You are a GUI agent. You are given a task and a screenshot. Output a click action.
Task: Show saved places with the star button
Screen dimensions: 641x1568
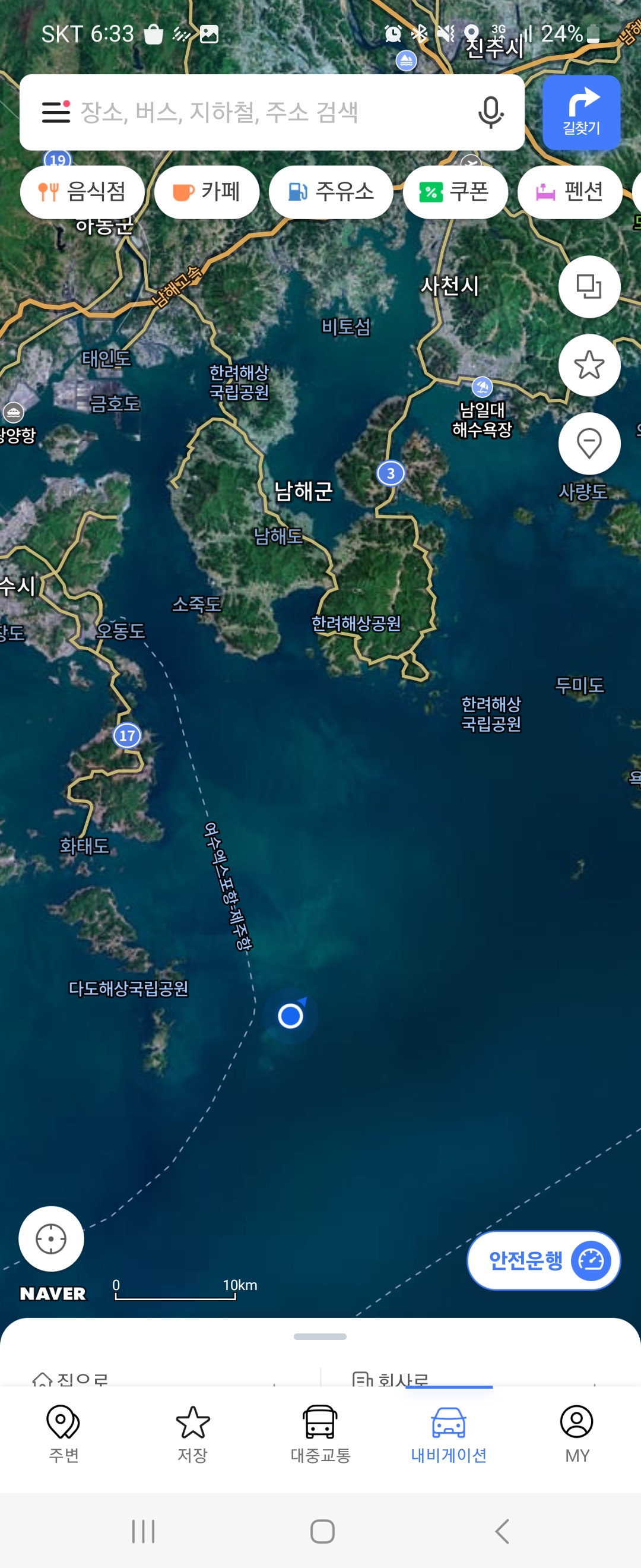(589, 365)
